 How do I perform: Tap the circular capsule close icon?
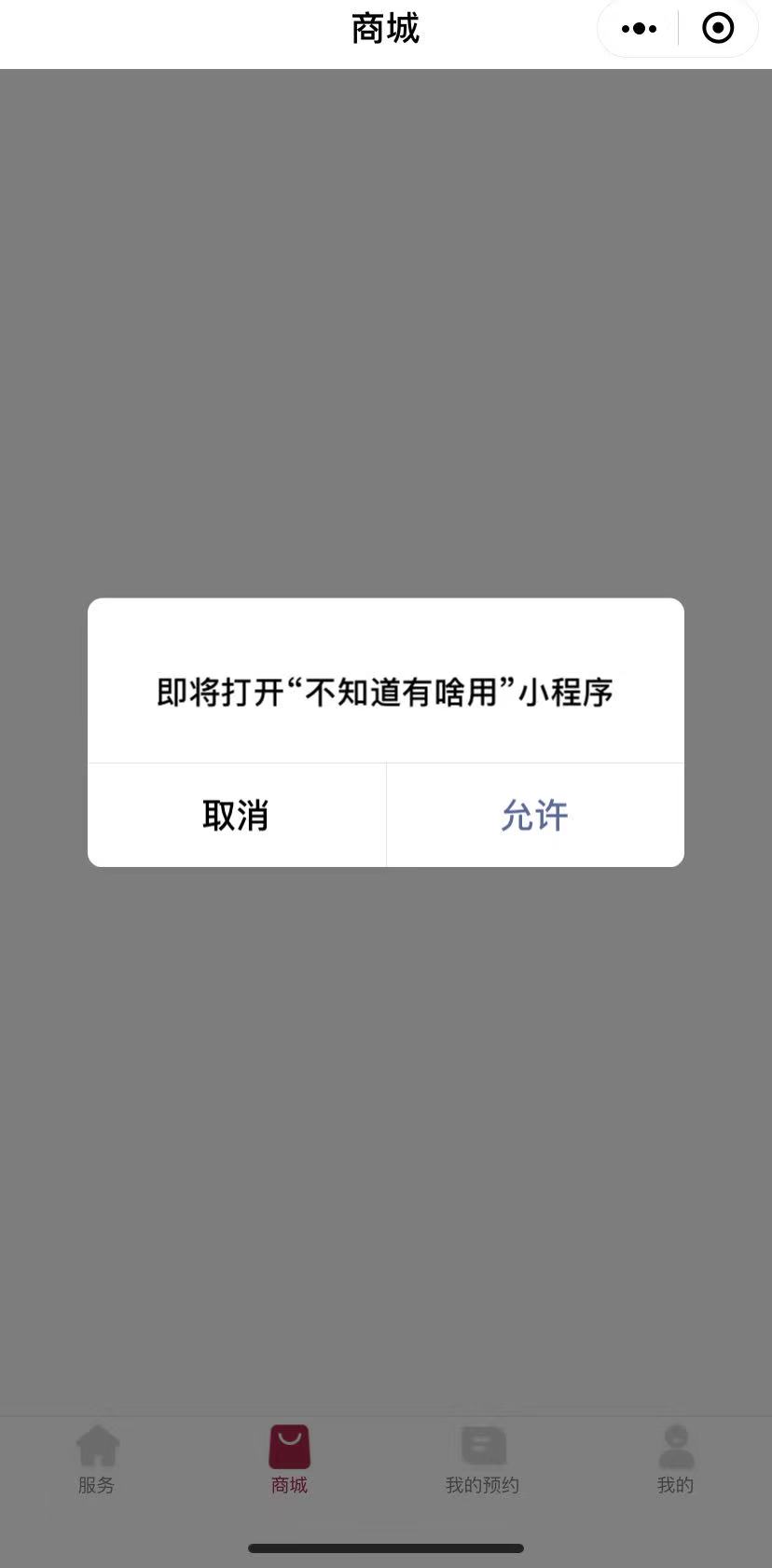[718, 28]
